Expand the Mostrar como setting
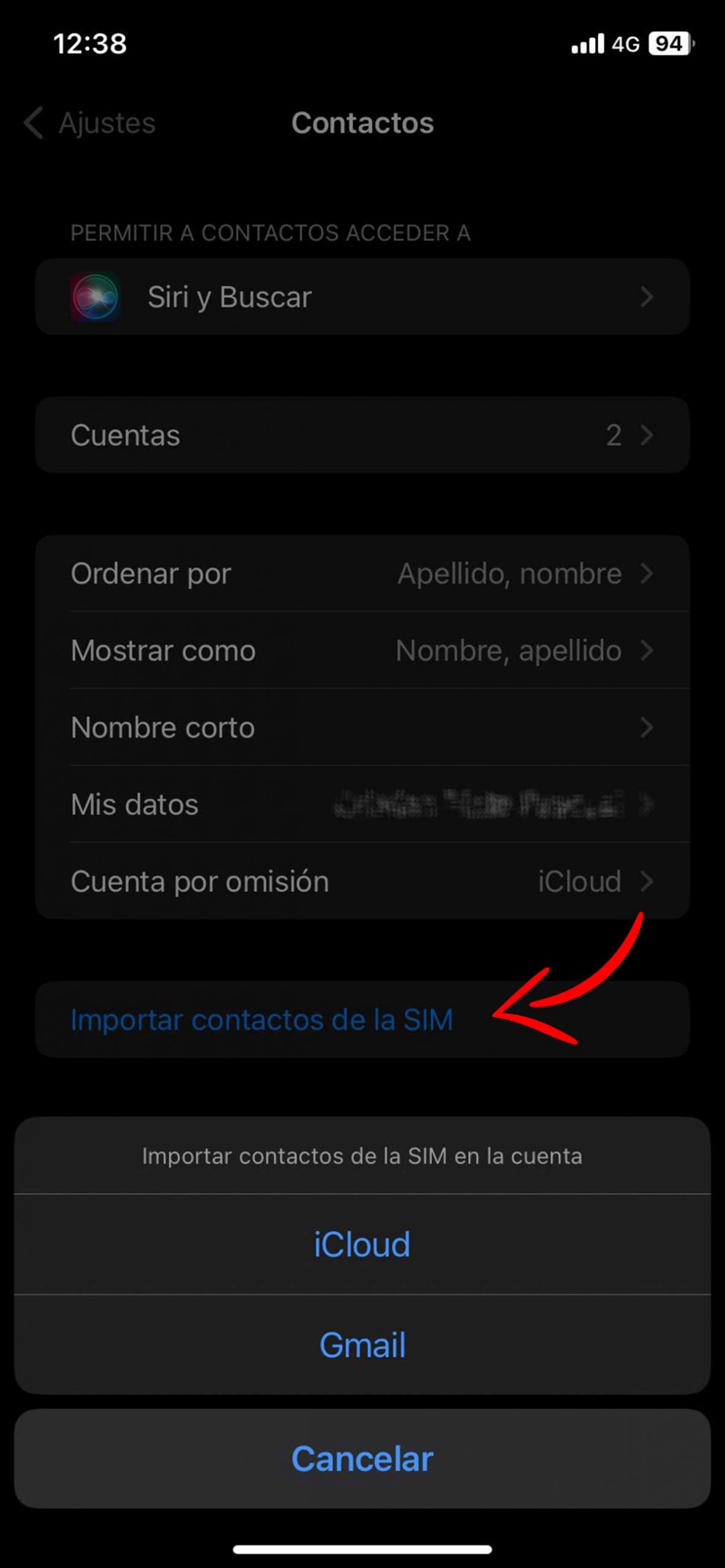The image size is (725, 1568). point(362,650)
